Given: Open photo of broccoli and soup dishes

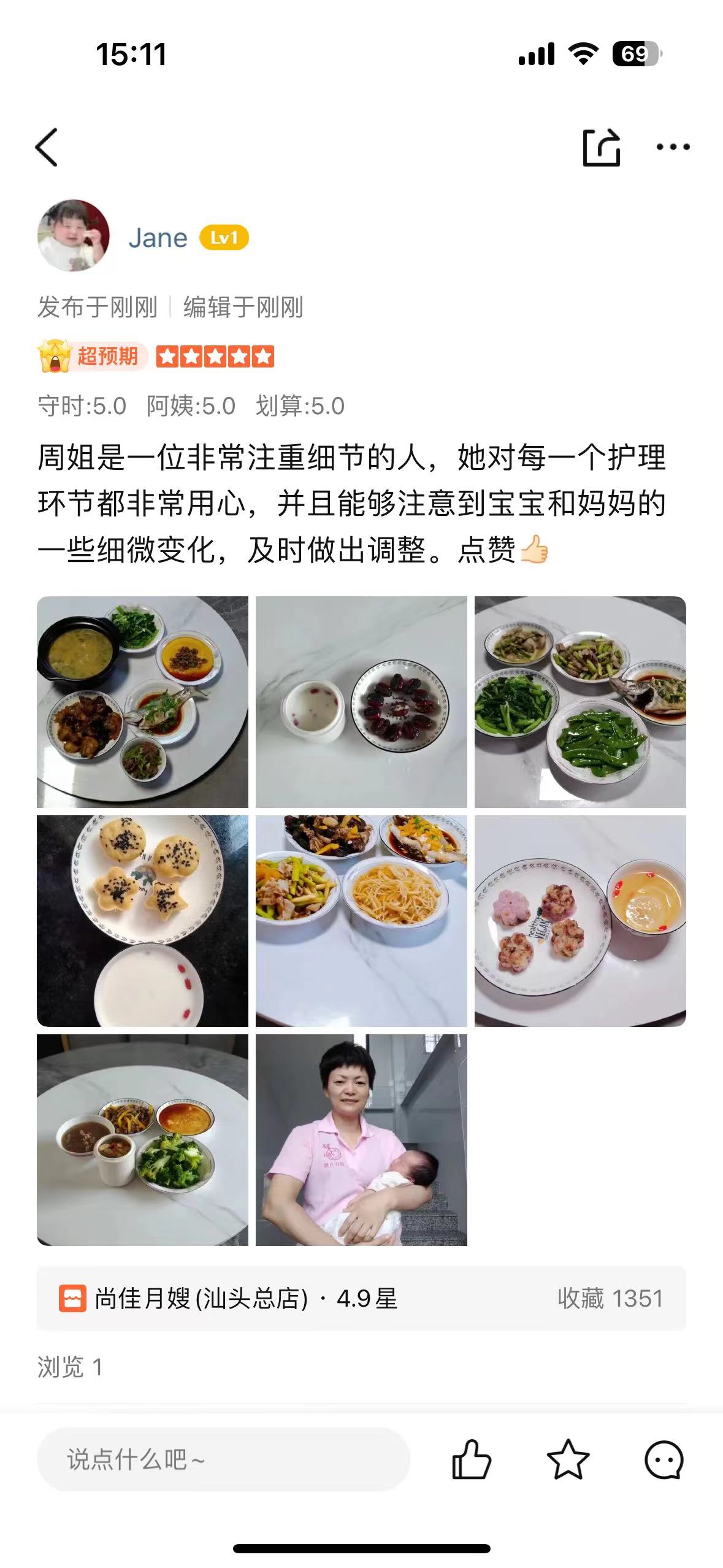Looking at the screenshot, I should (x=142, y=1140).
